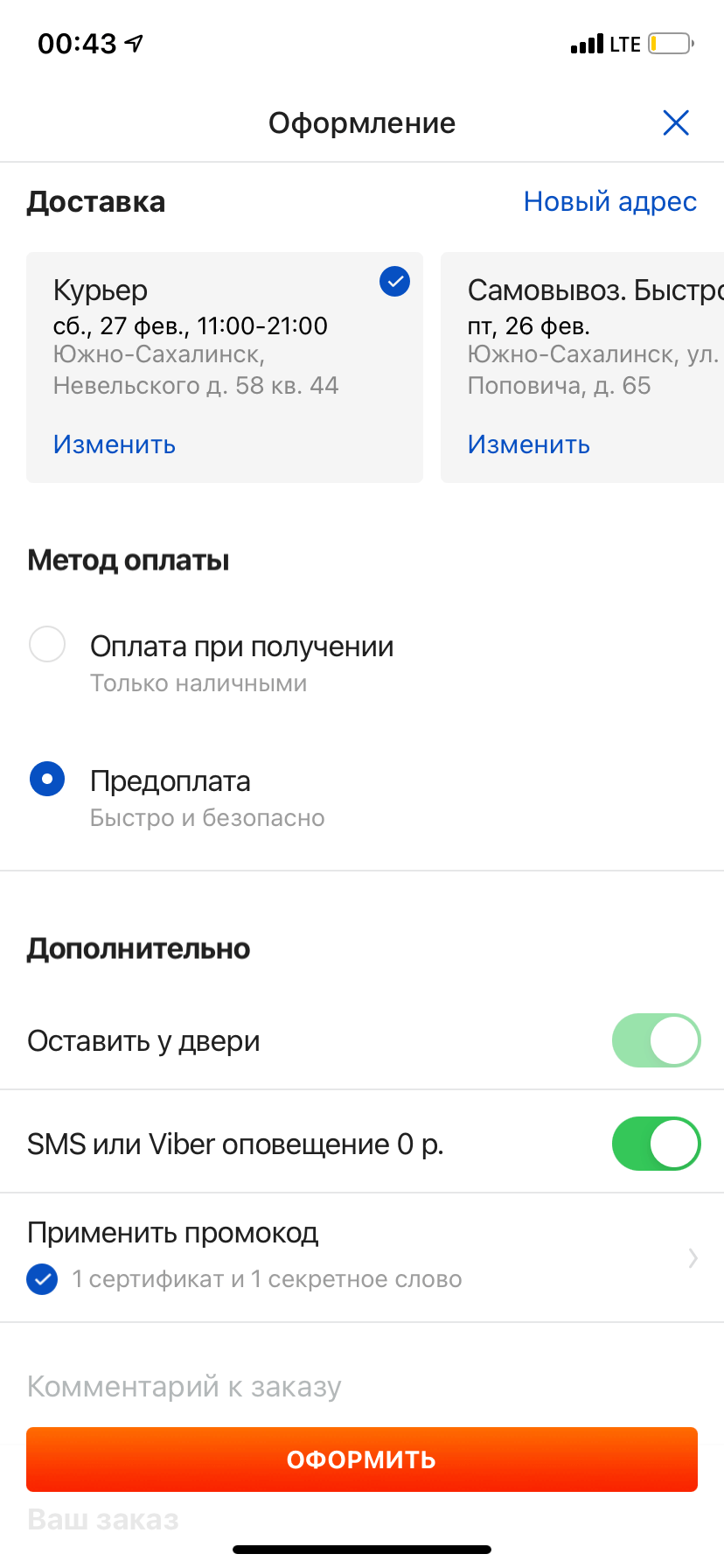
Task: Confirm the order with ОФОРМИТЬ
Action: point(362,1459)
